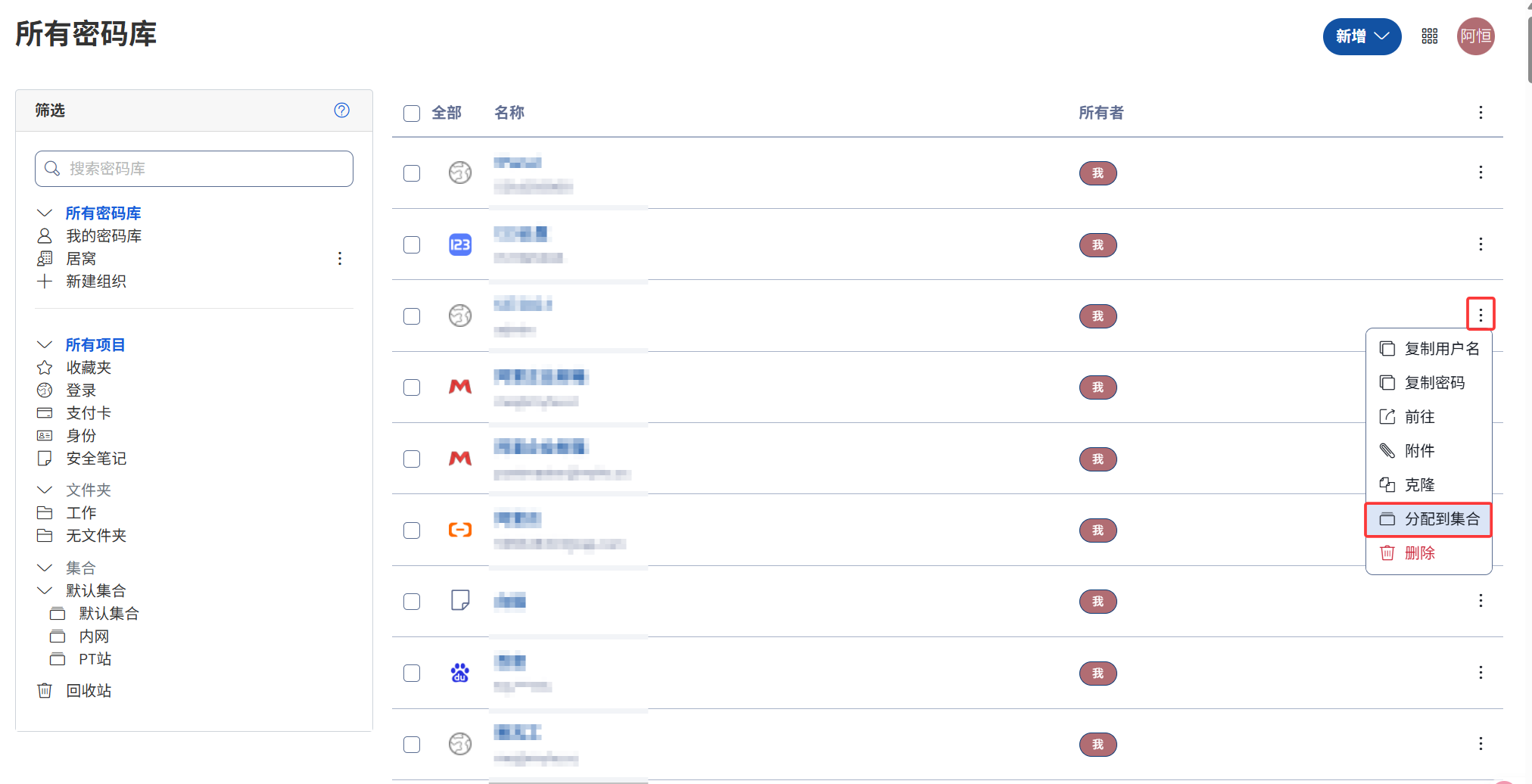Select 我的密码库 in the filter

pos(104,236)
